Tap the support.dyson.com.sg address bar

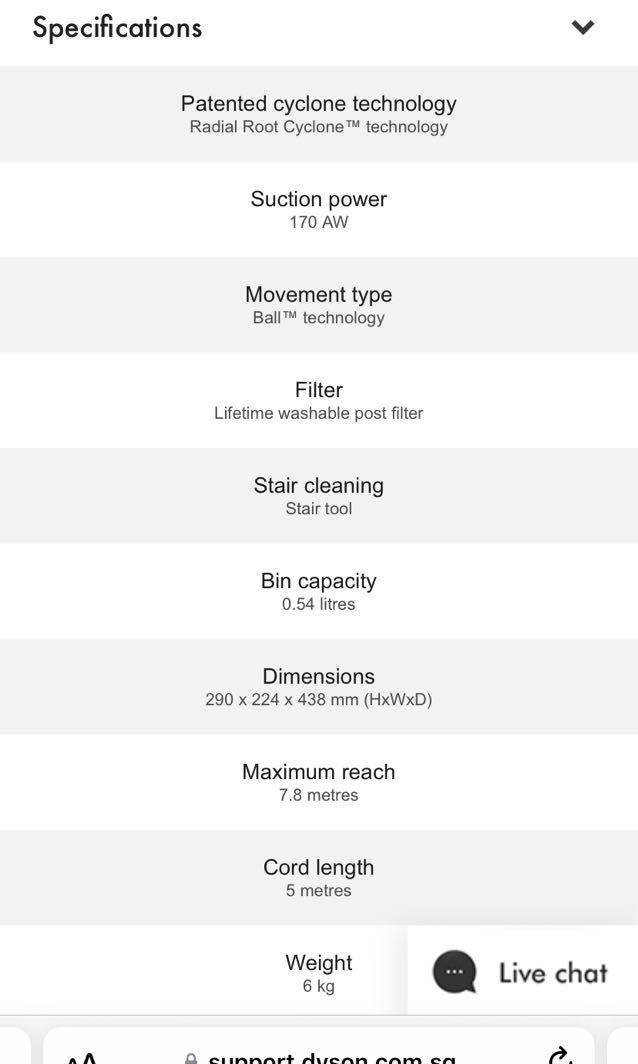pos(330,1056)
